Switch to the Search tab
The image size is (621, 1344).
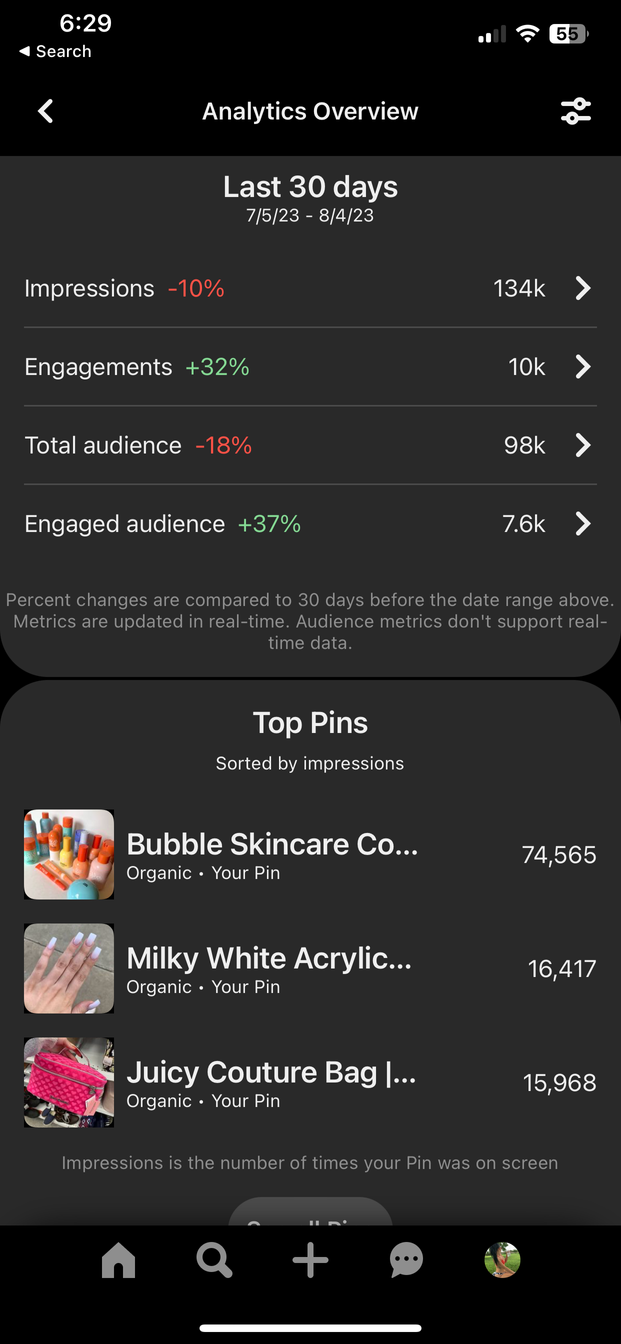coord(214,1261)
